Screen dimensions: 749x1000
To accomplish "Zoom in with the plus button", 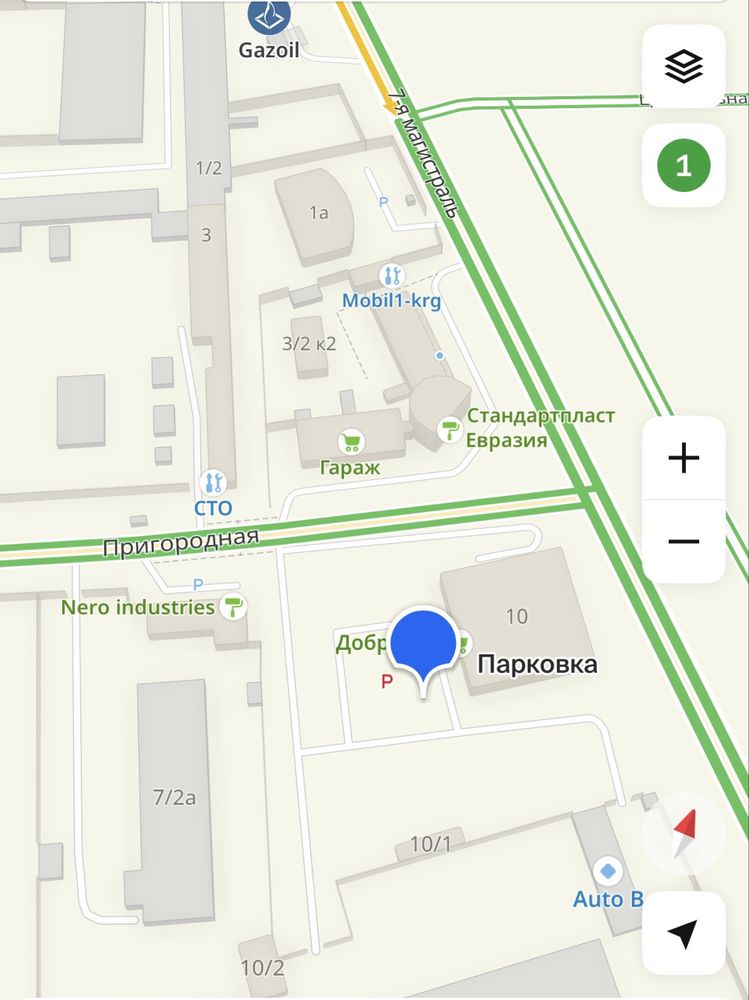I will 684,459.
